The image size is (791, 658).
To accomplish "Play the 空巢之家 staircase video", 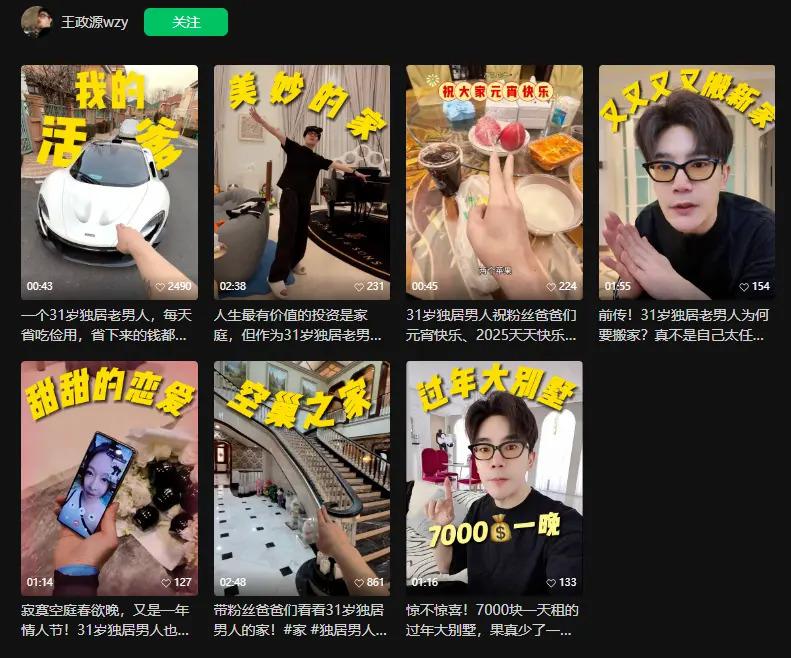I will coord(302,478).
